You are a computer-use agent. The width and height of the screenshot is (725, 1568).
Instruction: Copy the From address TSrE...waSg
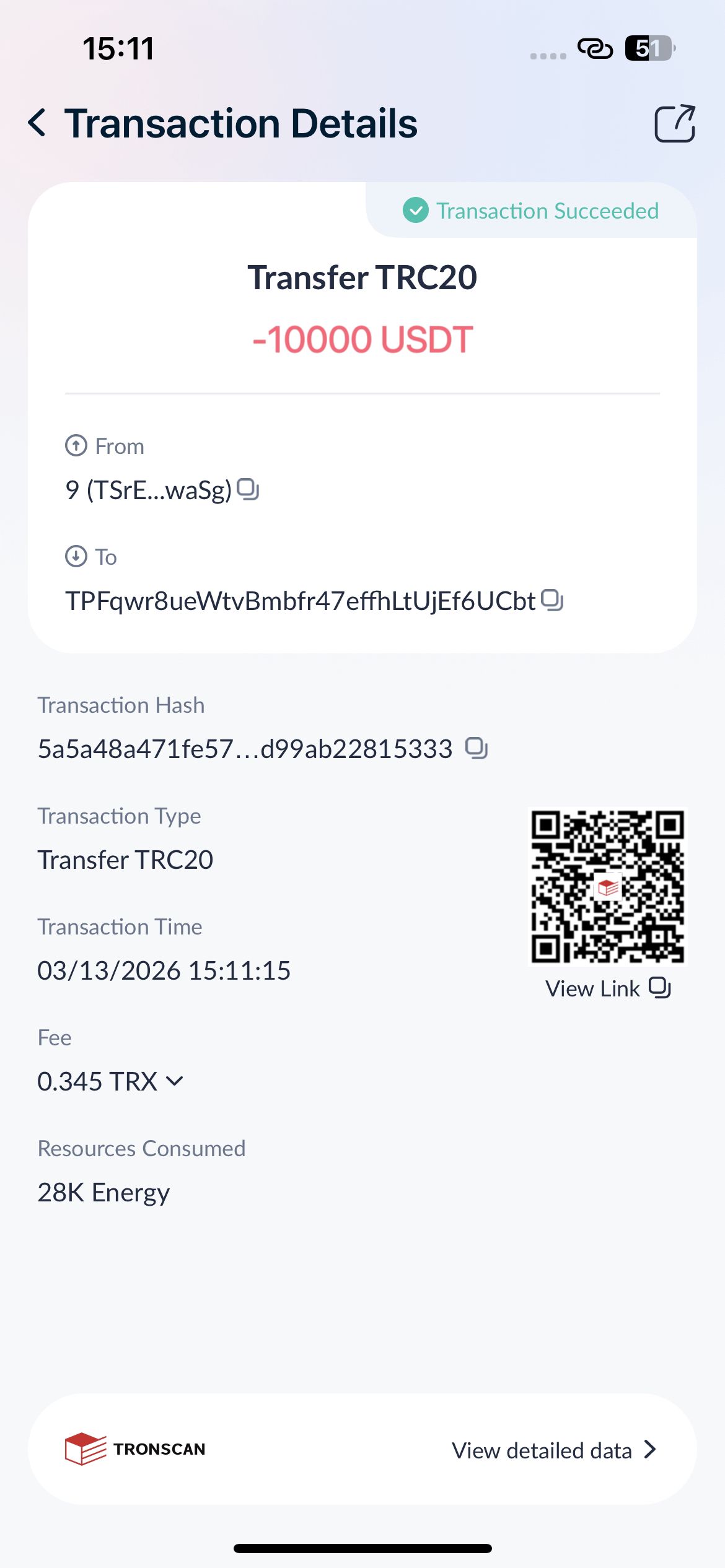tap(248, 489)
